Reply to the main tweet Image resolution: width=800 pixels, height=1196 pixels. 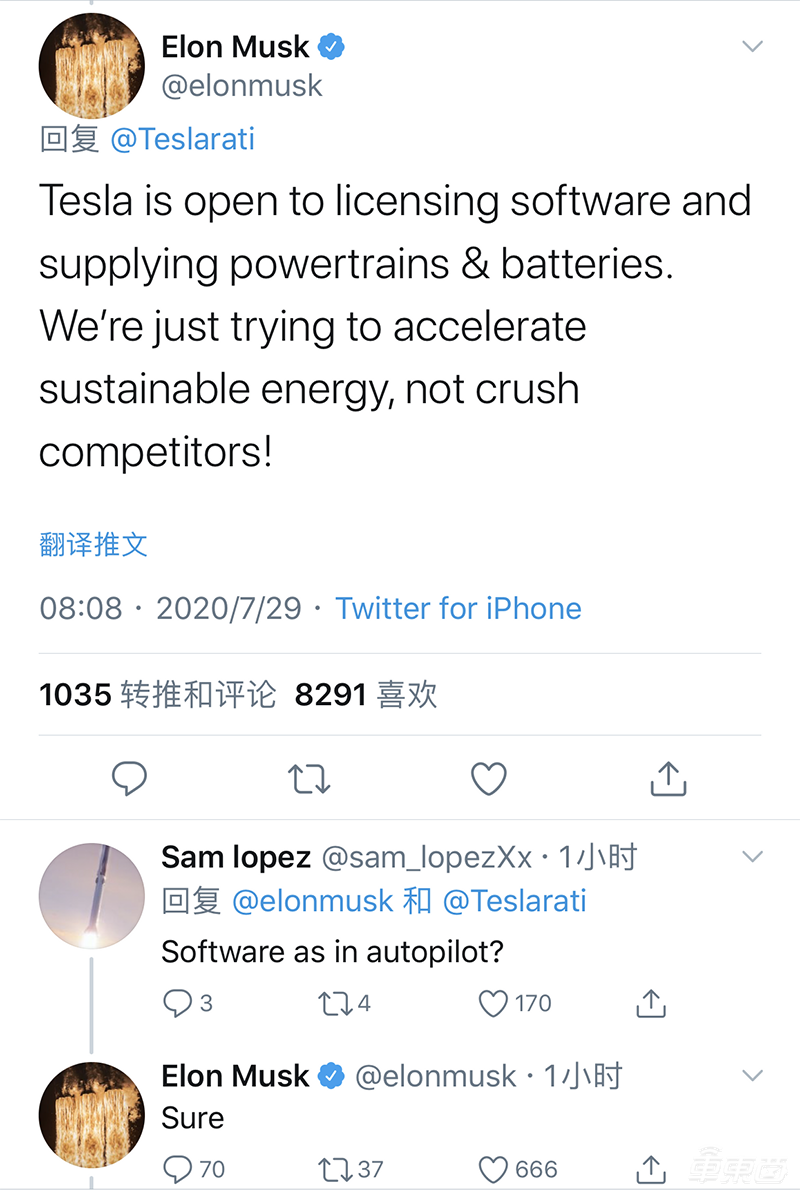[129, 778]
